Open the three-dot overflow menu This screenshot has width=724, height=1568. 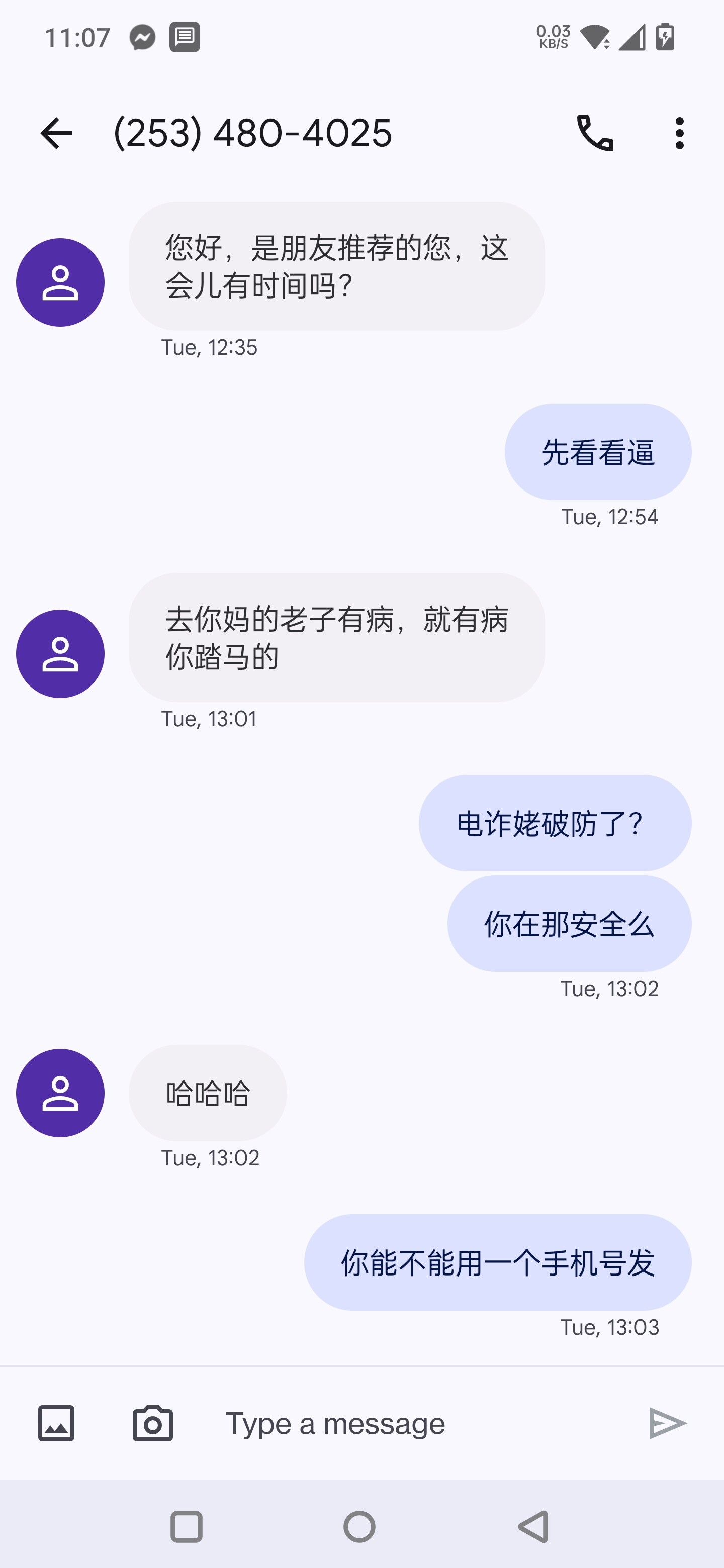pyautogui.click(x=680, y=133)
